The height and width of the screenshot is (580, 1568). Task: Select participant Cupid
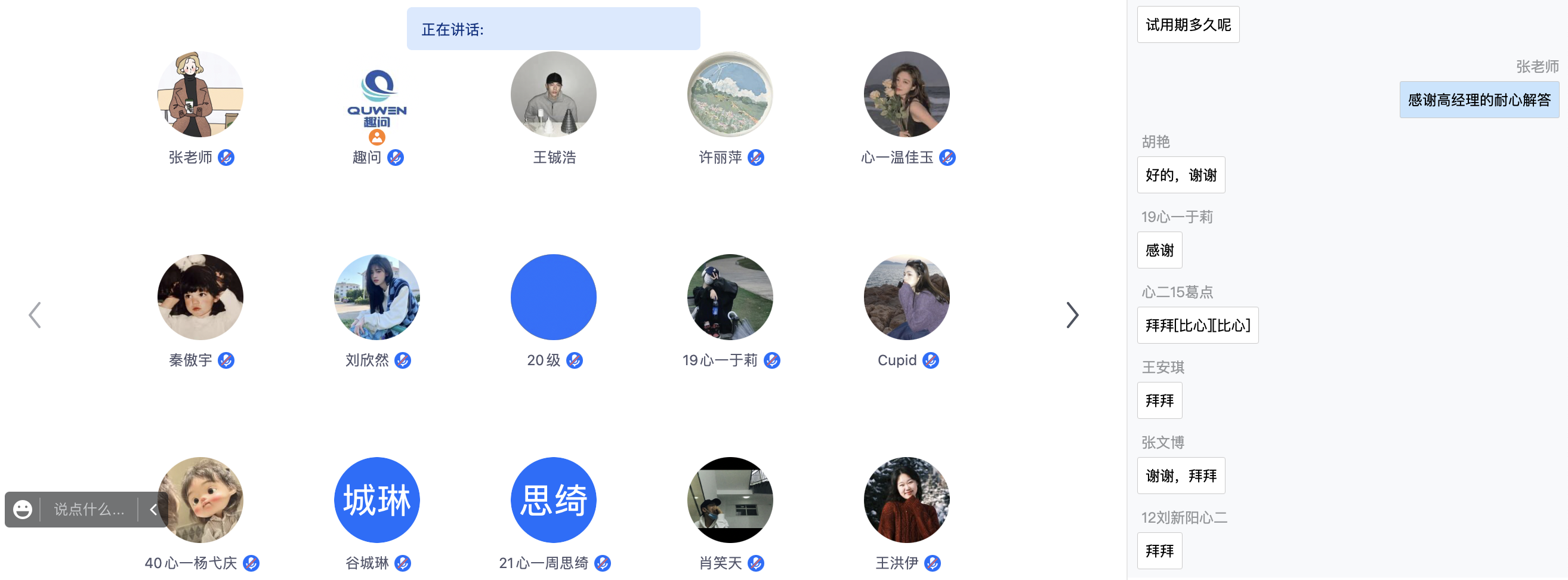pyautogui.click(x=906, y=297)
